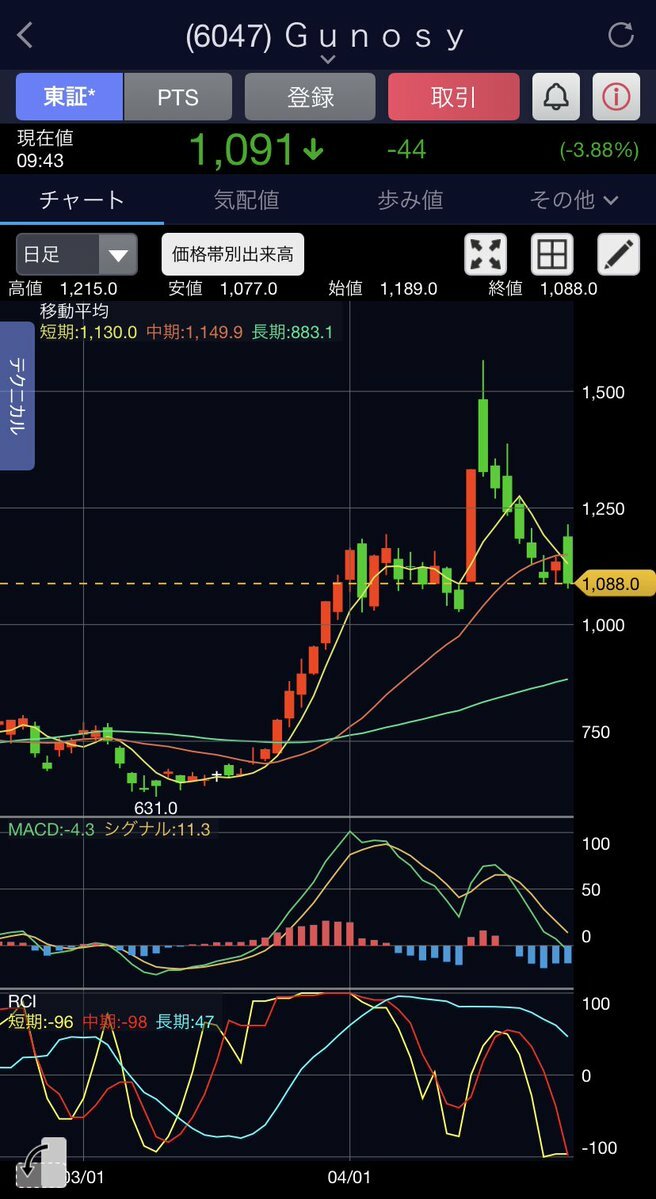This screenshot has width=656, height=1199.
Task: Tap the 登録 register button
Action: (310, 97)
